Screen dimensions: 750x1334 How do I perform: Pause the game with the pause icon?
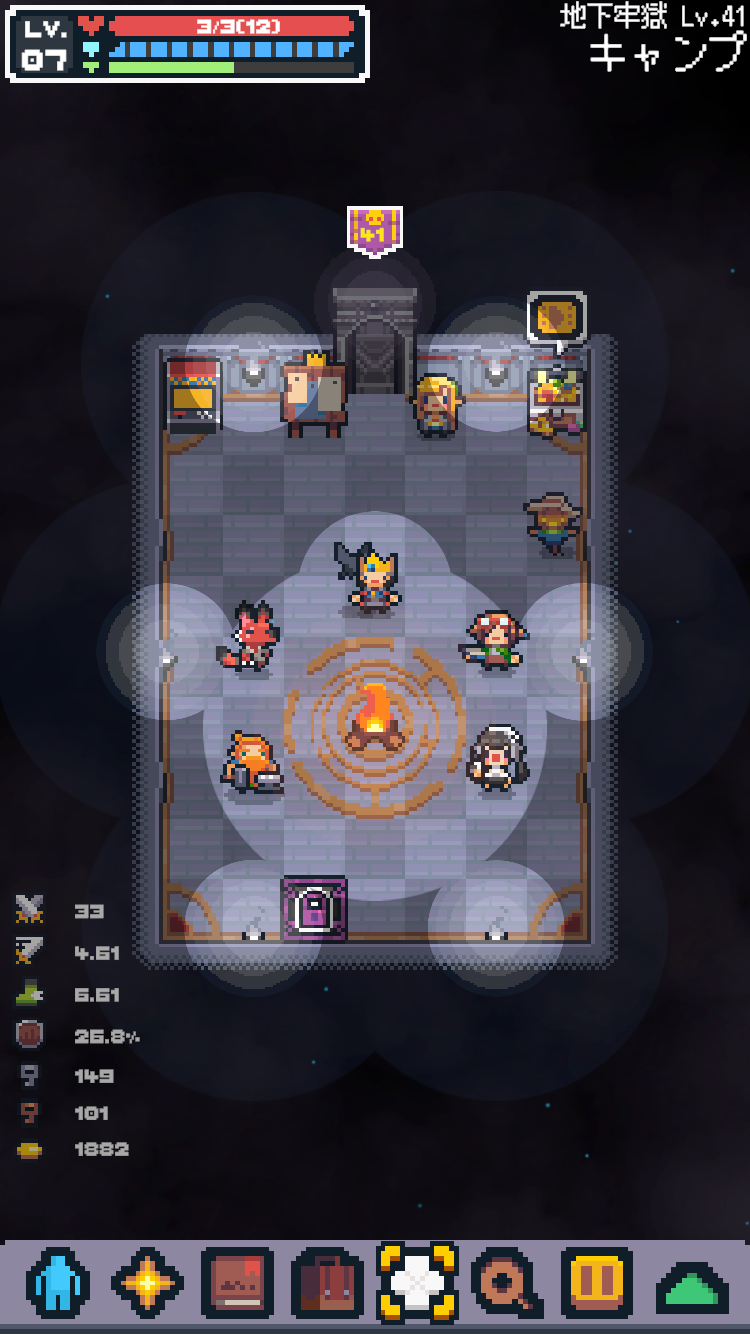tap(597, 1282)
